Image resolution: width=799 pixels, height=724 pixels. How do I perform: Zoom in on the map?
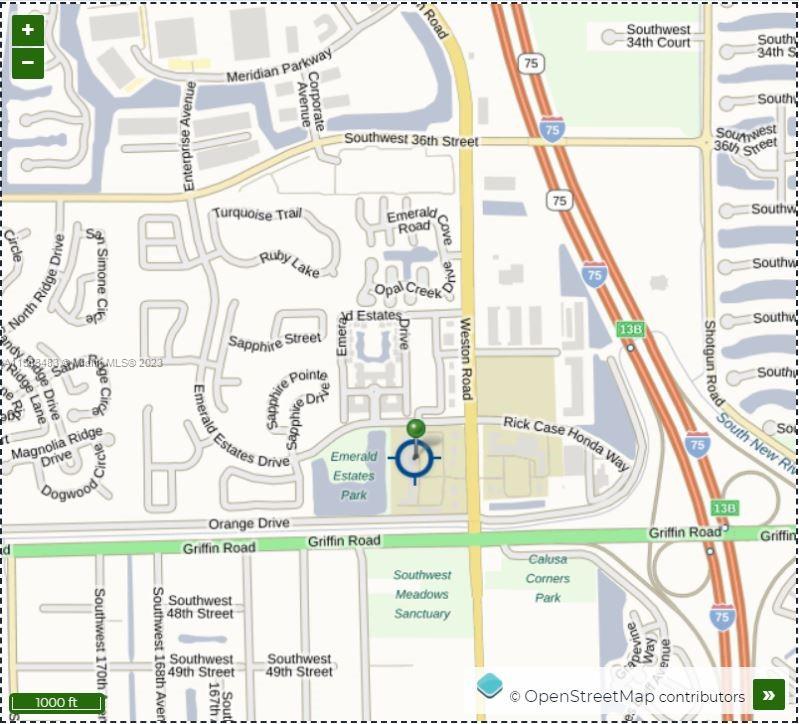tap(27, 30)
